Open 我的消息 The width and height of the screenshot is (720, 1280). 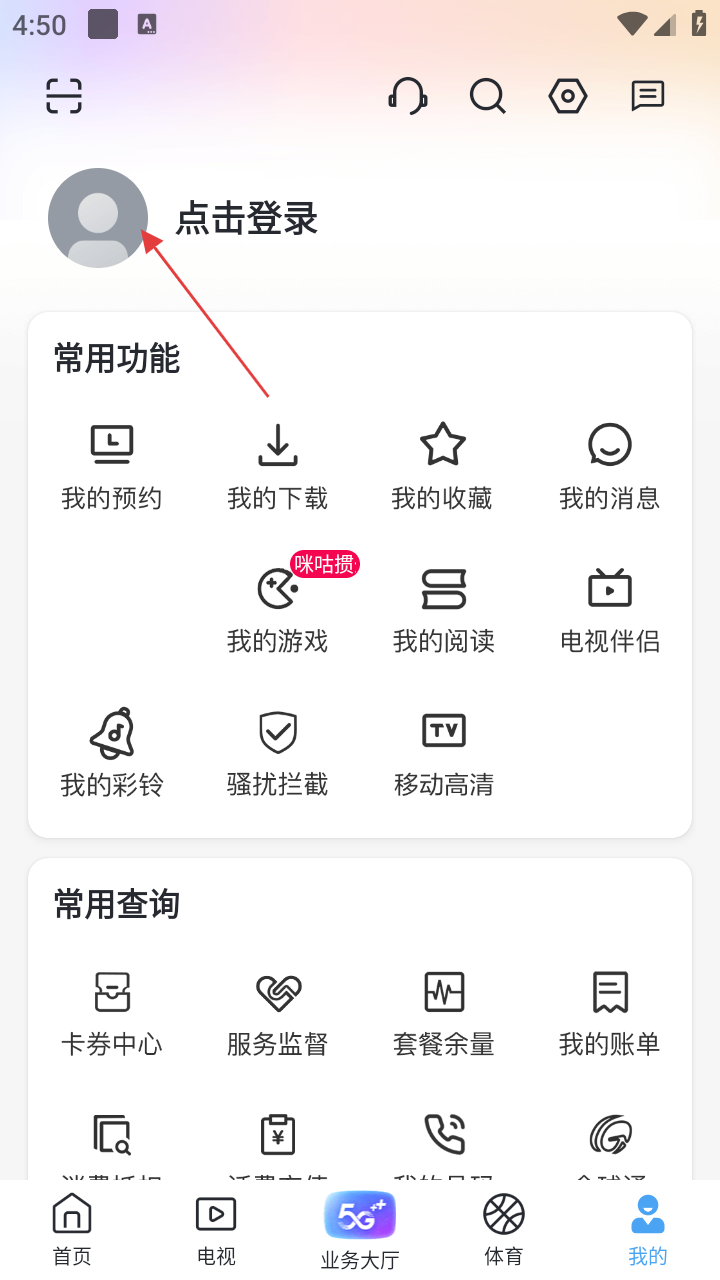609,466
